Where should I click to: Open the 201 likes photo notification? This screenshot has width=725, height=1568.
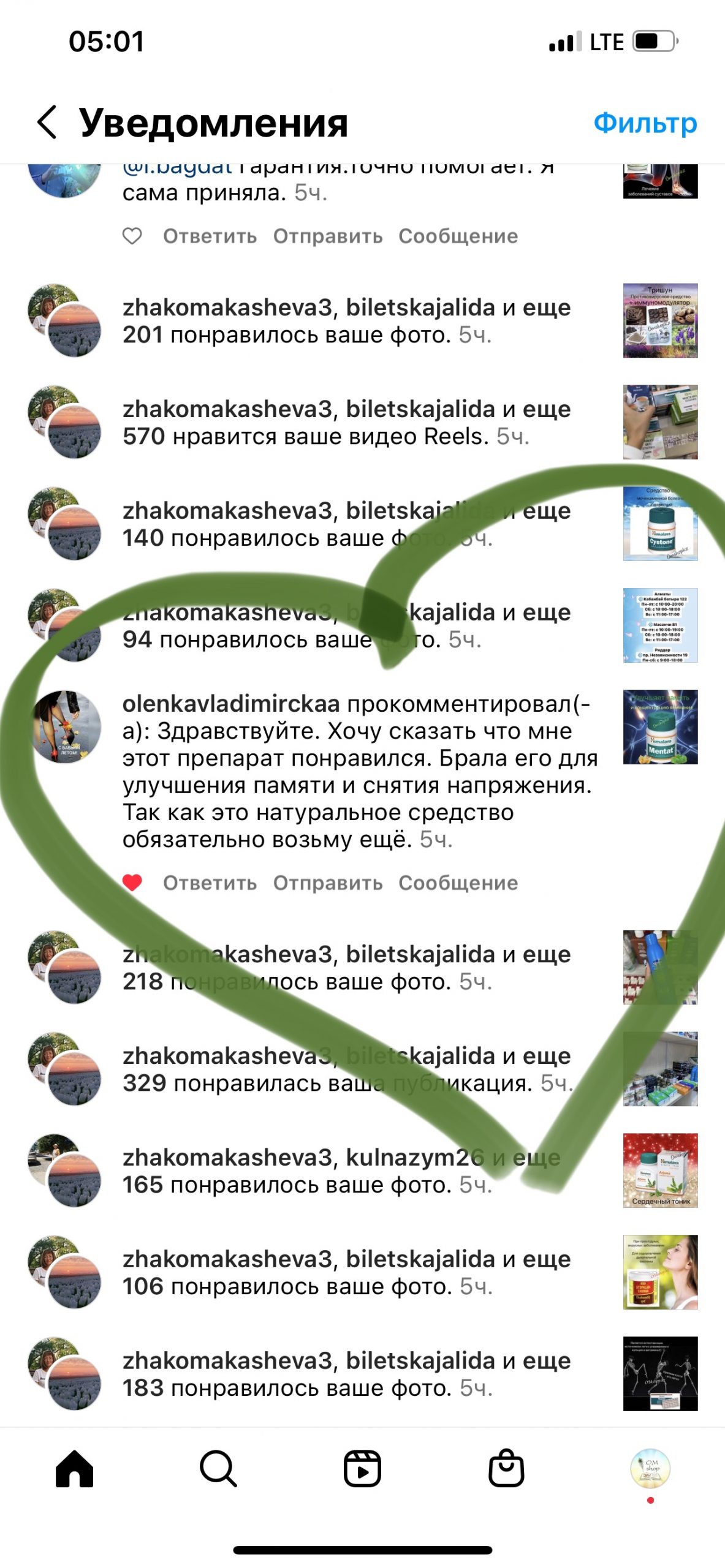346,321
